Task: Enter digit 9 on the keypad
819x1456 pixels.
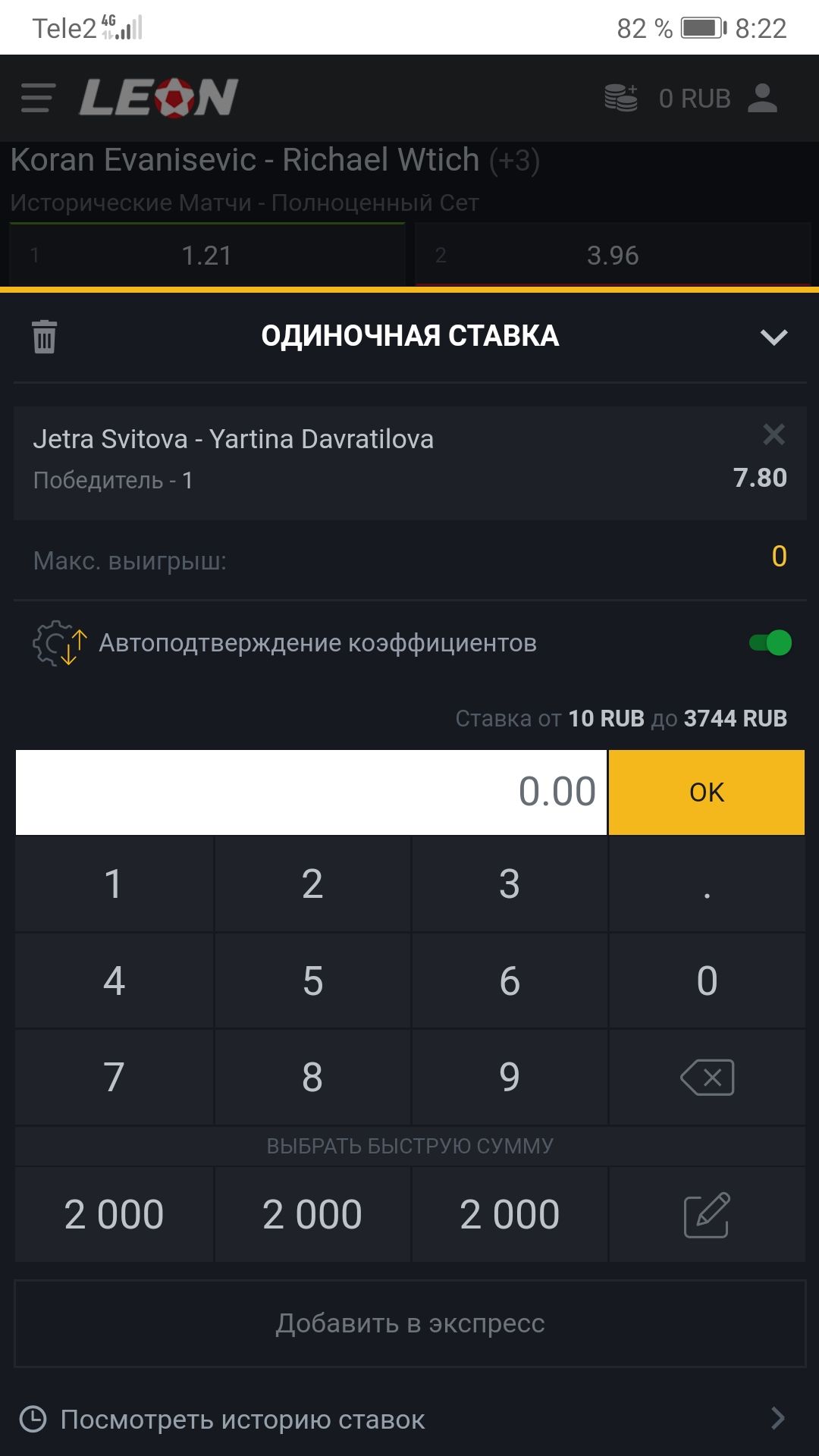Action: click(510, 1077)
